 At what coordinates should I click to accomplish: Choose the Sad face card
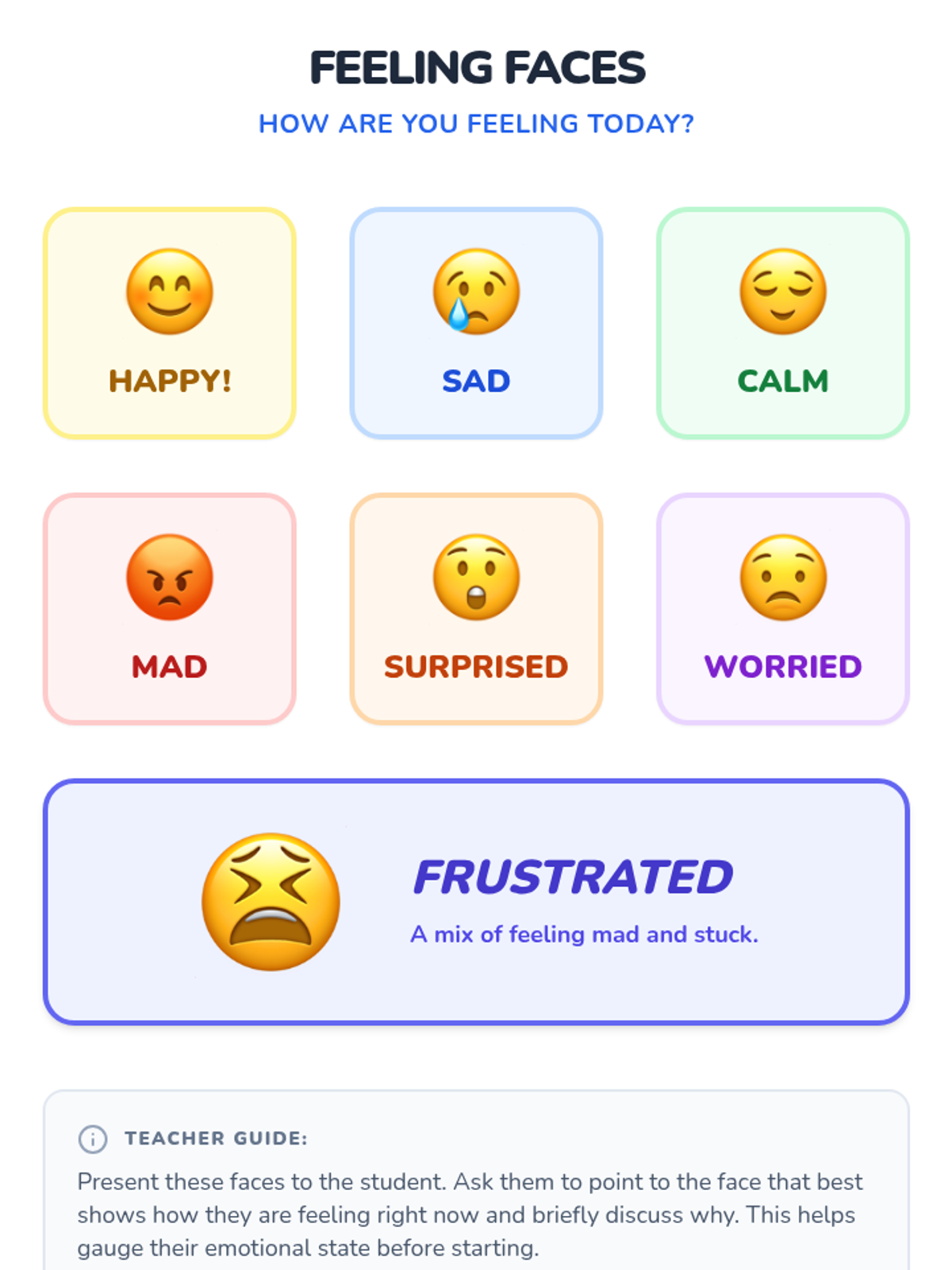pyautogui.click(x=476, y=323)
